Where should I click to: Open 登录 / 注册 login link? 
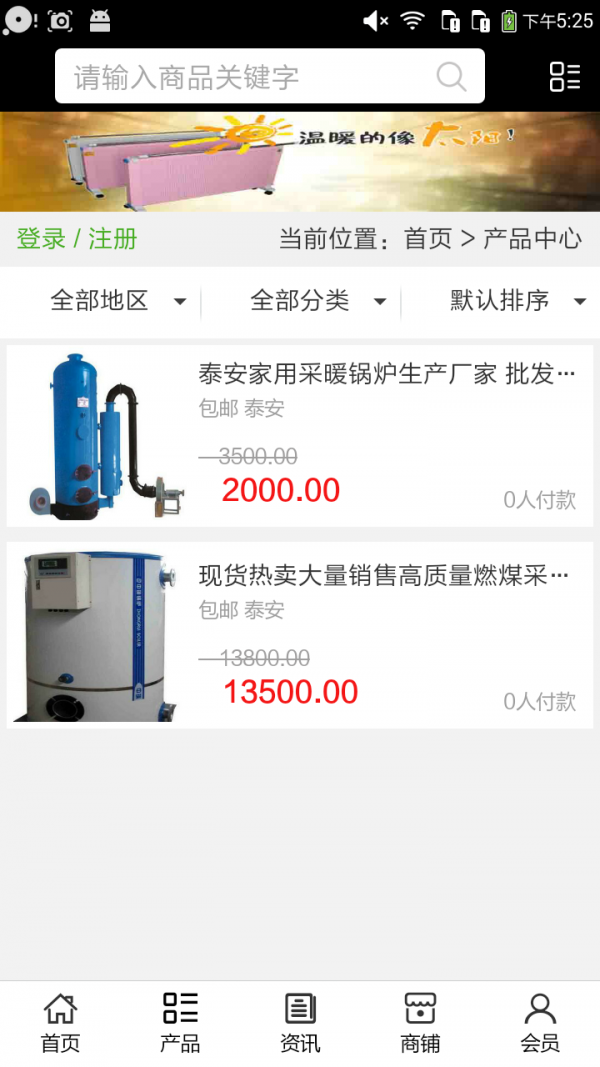pos(77,239)
